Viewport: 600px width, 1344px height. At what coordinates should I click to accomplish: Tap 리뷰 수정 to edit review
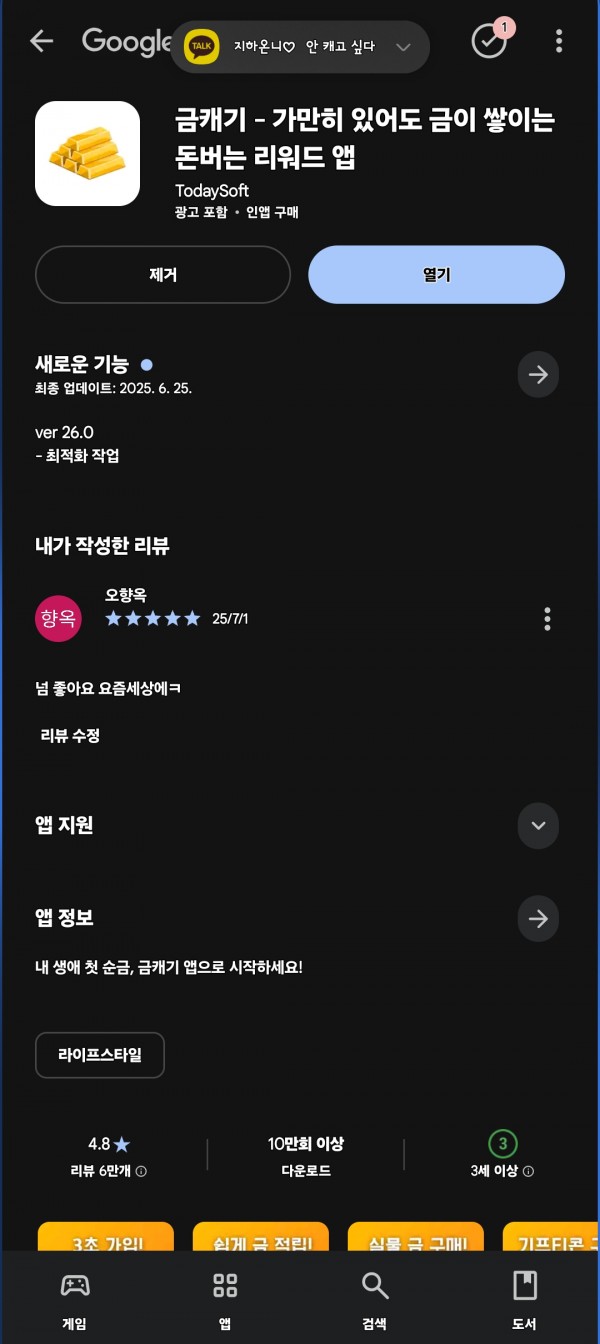[x=70, y=736]
